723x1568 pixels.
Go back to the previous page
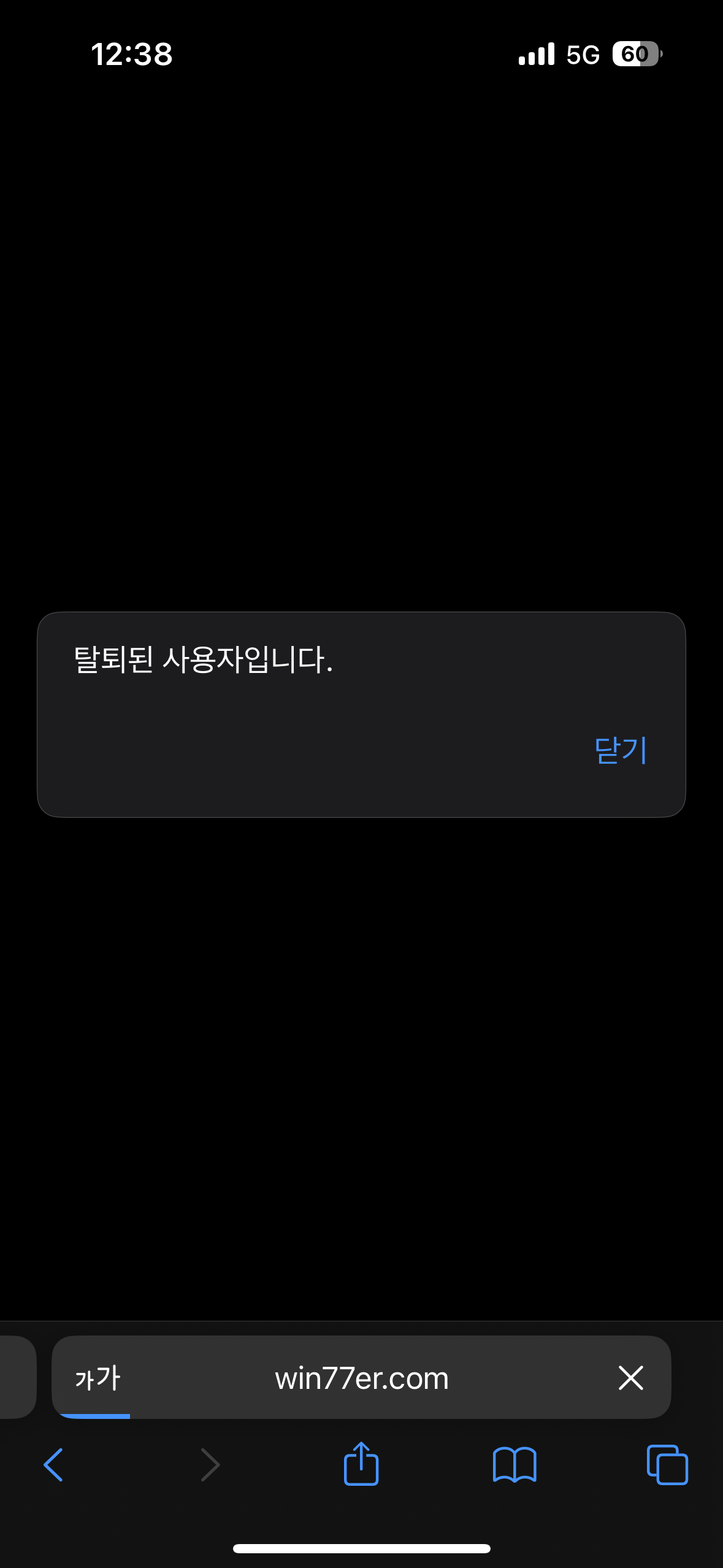coord(53,1464)
